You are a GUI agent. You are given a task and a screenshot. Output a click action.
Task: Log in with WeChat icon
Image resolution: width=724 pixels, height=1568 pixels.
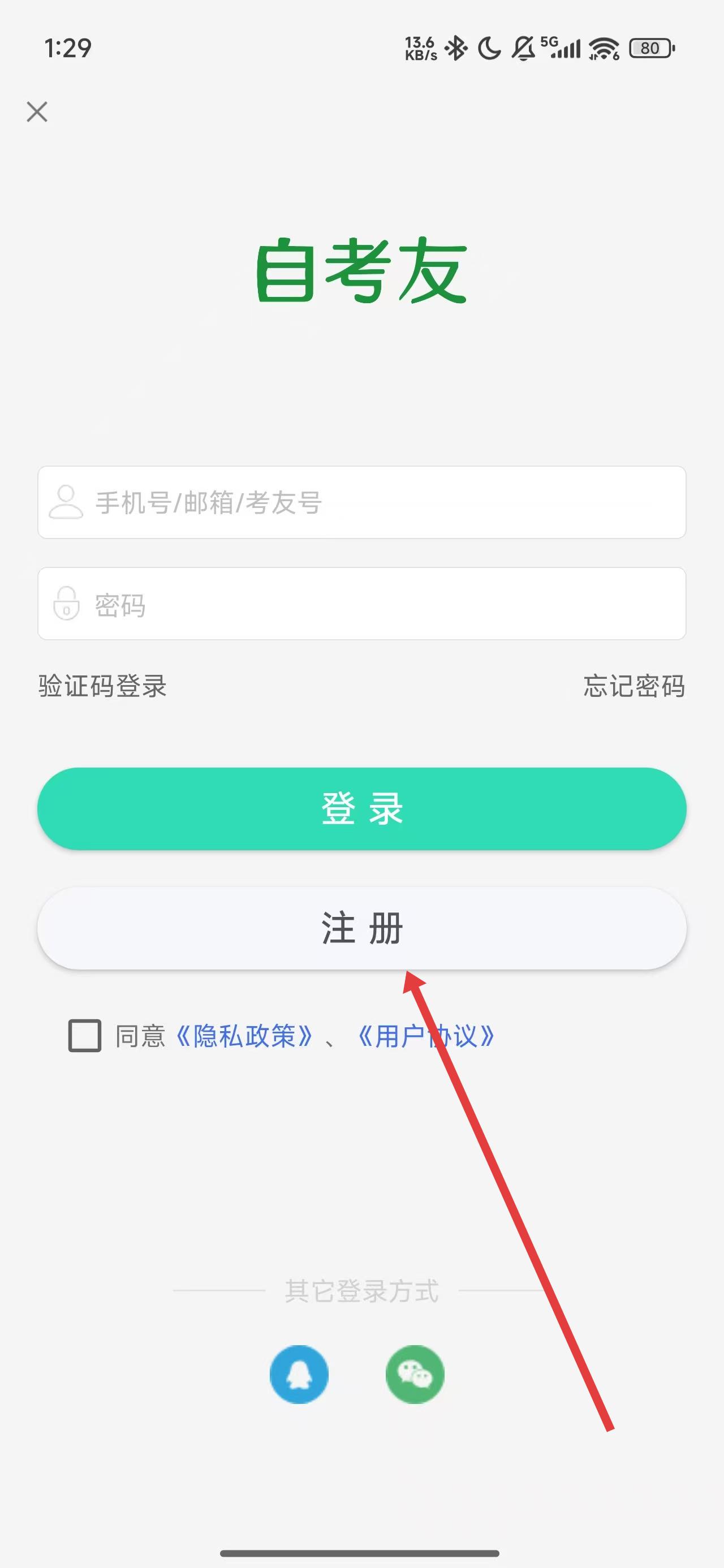click(415, 1375)
